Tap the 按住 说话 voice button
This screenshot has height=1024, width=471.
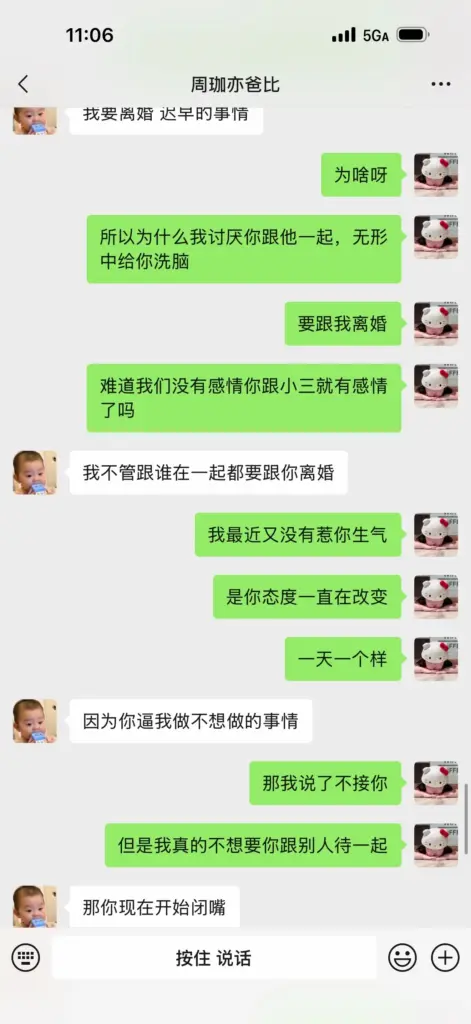[x=214, y=958]
